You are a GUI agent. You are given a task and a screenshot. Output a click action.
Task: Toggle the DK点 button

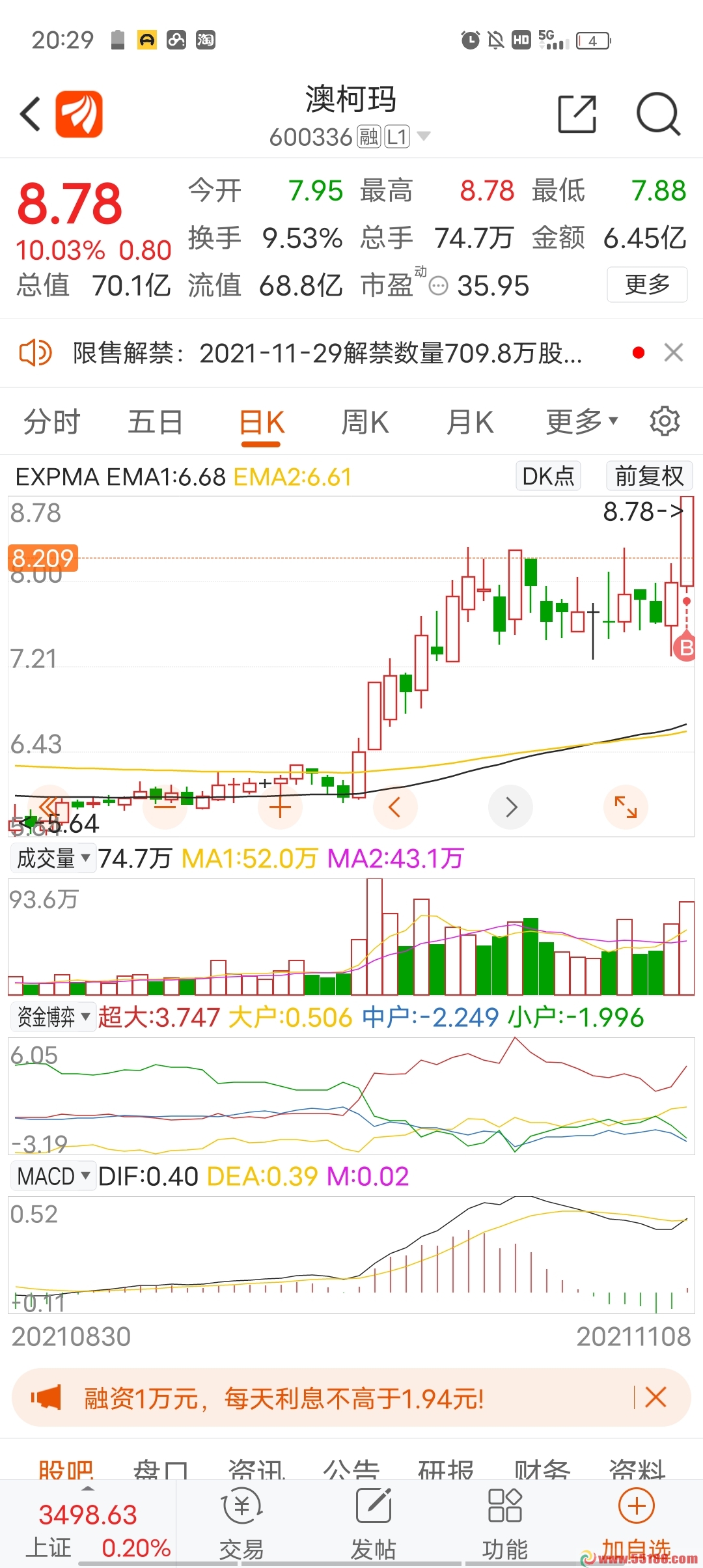tap(548, 476)
